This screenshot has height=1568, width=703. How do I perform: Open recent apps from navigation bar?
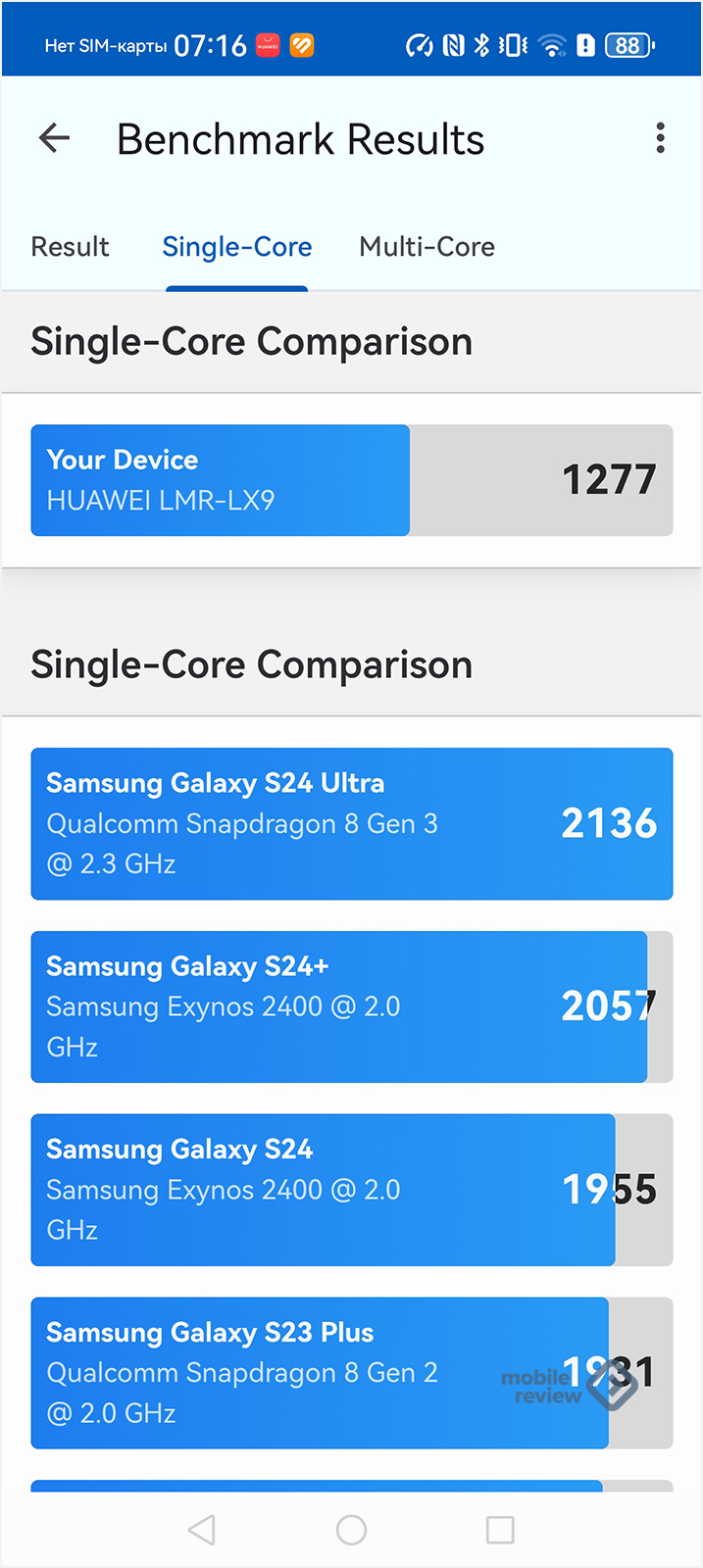click(500, 1530)
